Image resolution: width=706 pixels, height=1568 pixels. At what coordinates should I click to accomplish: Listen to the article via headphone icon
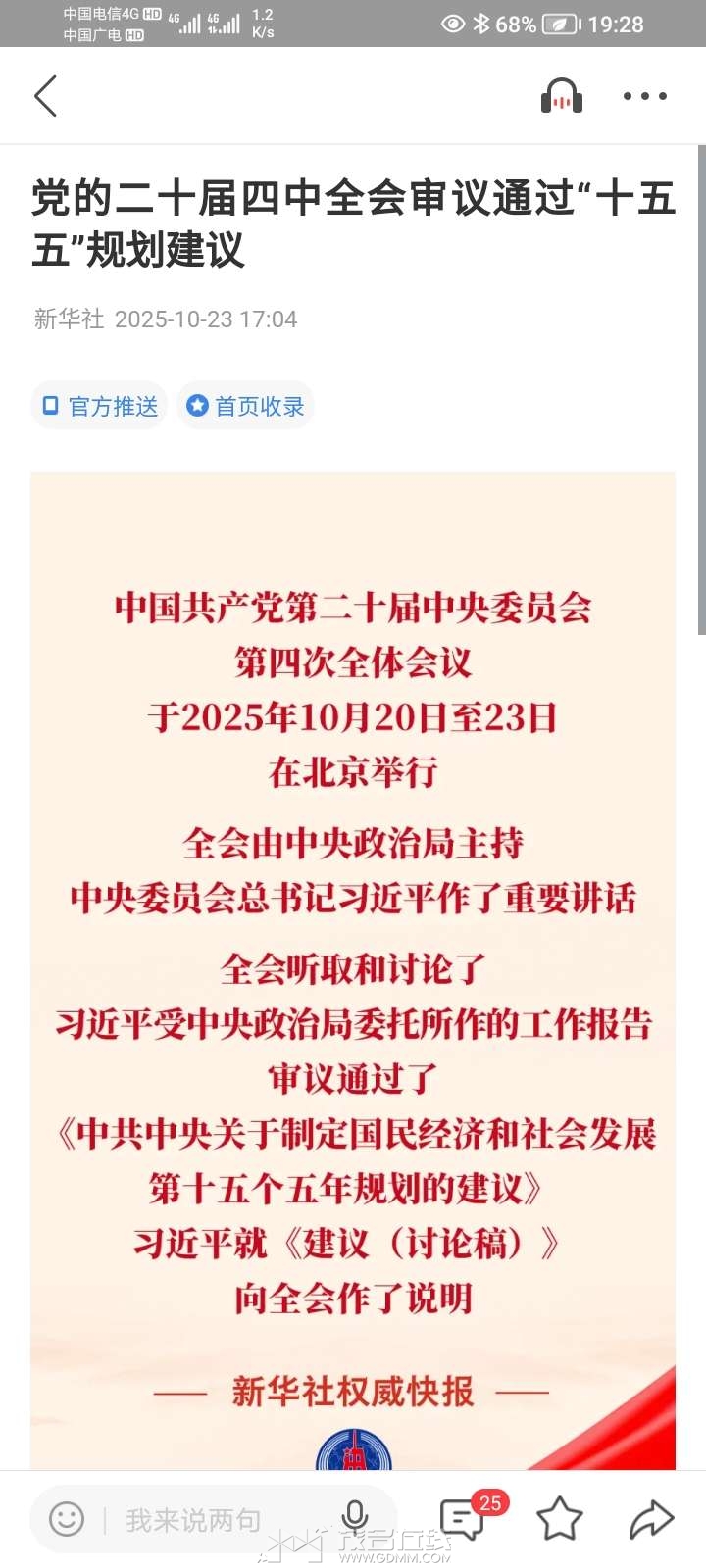coord(562,96)
